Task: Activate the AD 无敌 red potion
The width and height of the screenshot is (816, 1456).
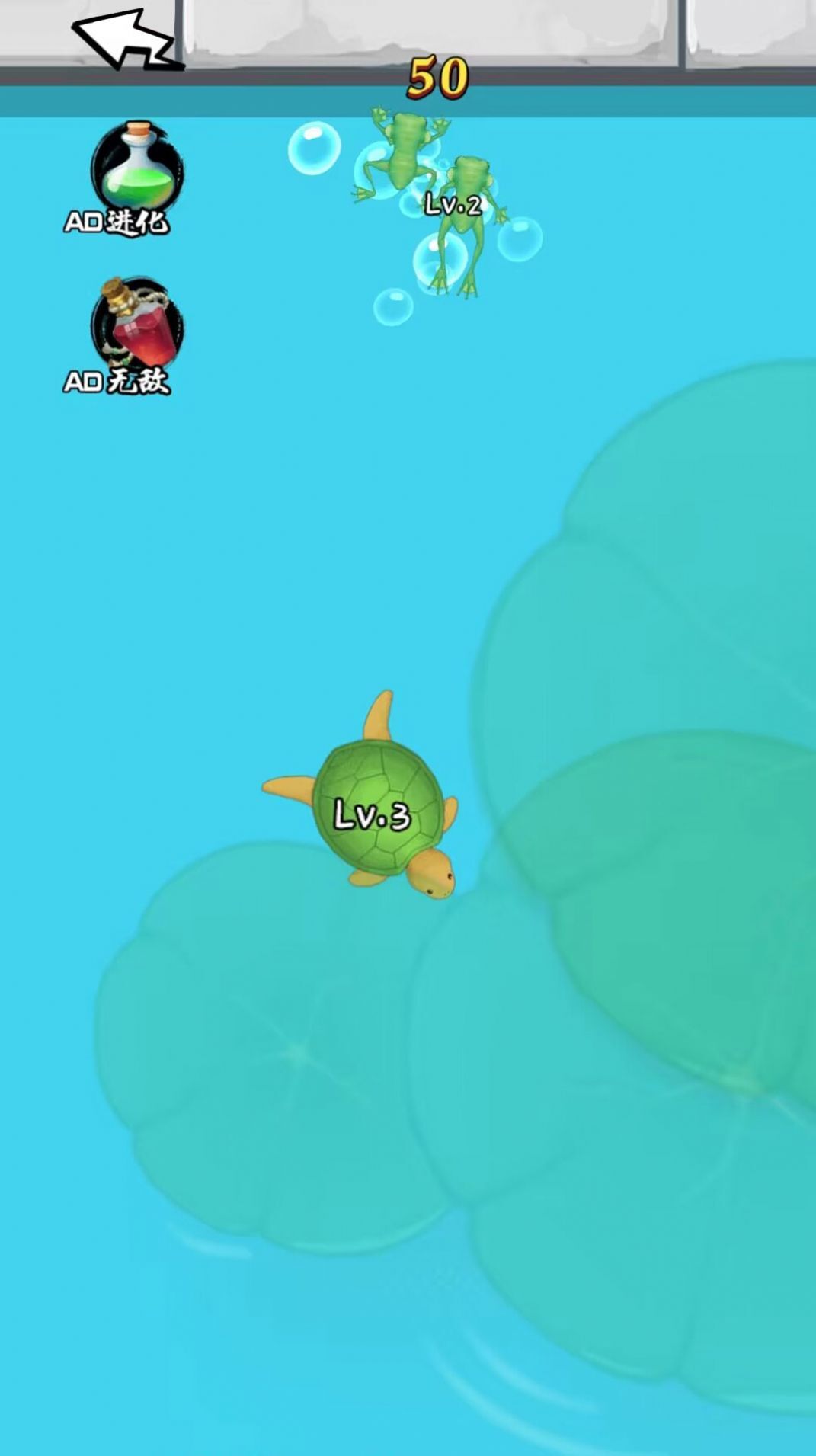Action: (136, 326)
